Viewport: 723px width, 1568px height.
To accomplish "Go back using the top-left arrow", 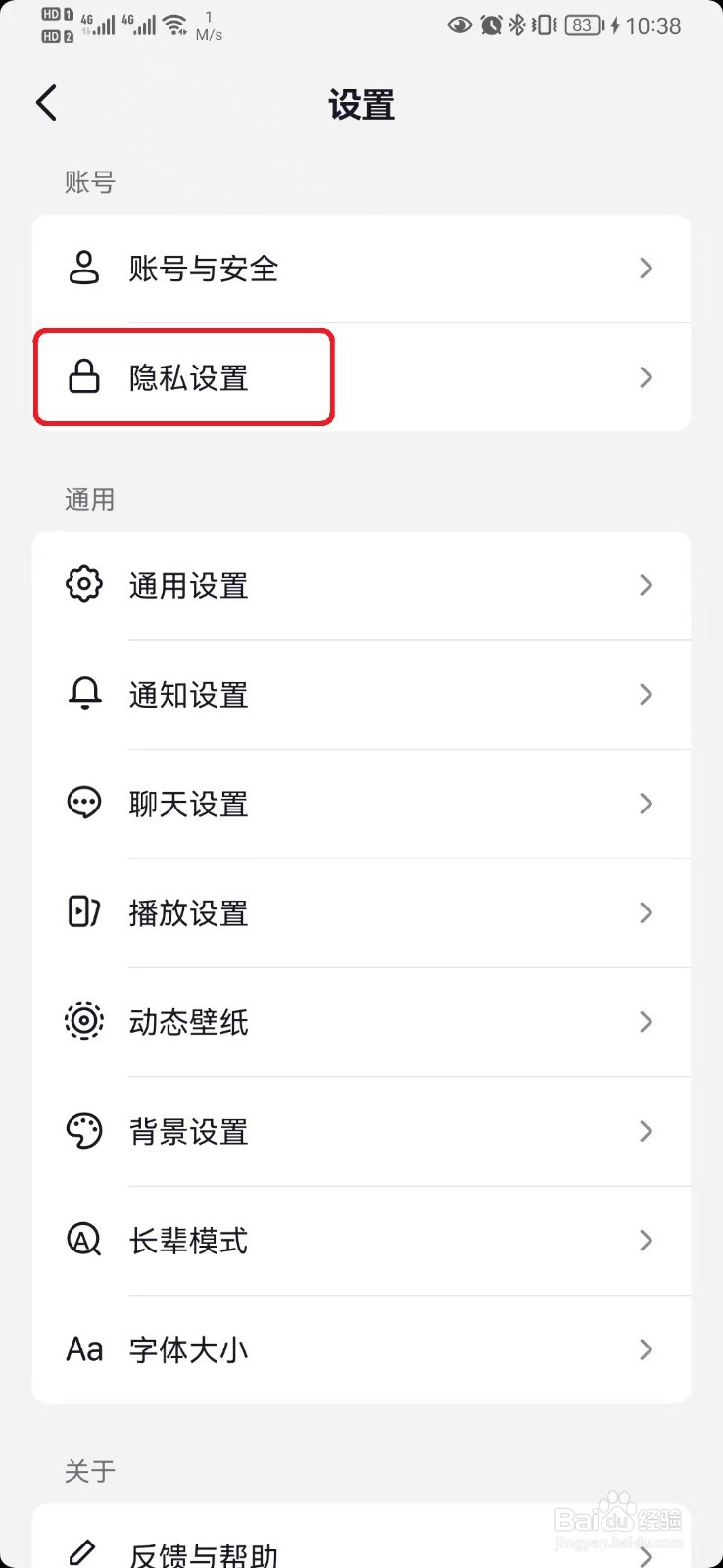I will pyautogui.click(x=47, y=103).
